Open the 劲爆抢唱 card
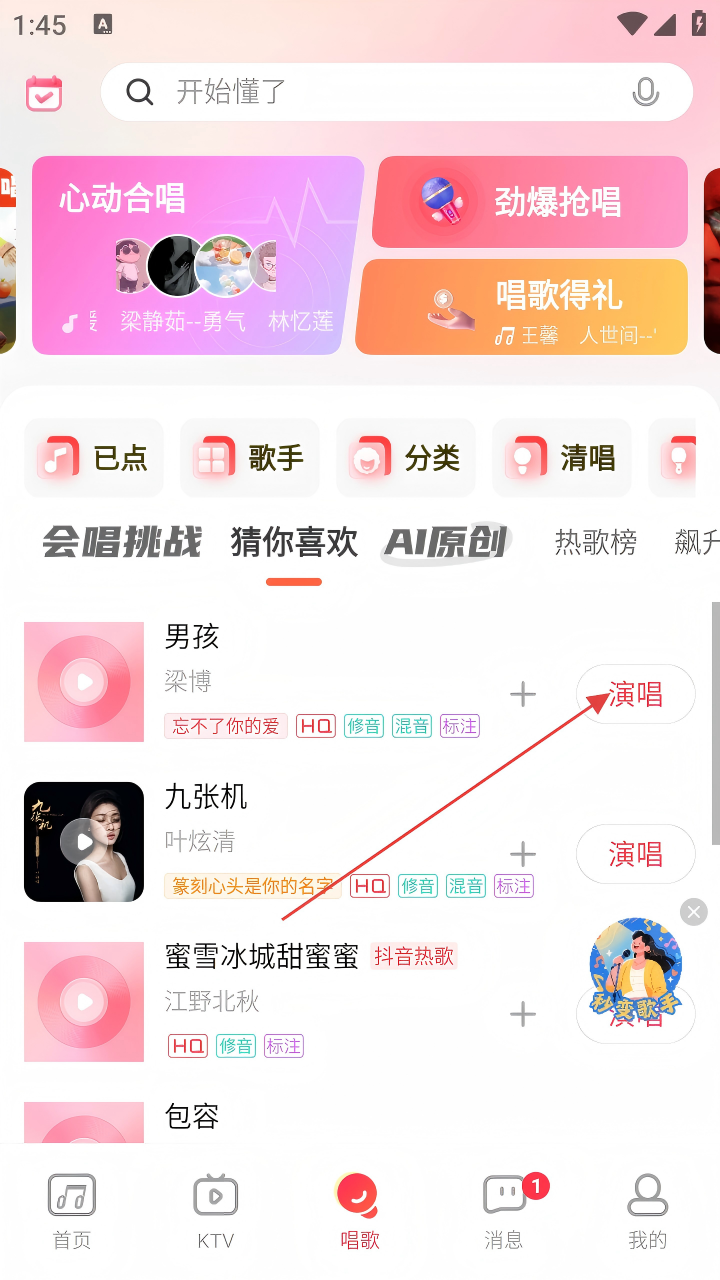The image size is (720, 1280). (530, 202)
